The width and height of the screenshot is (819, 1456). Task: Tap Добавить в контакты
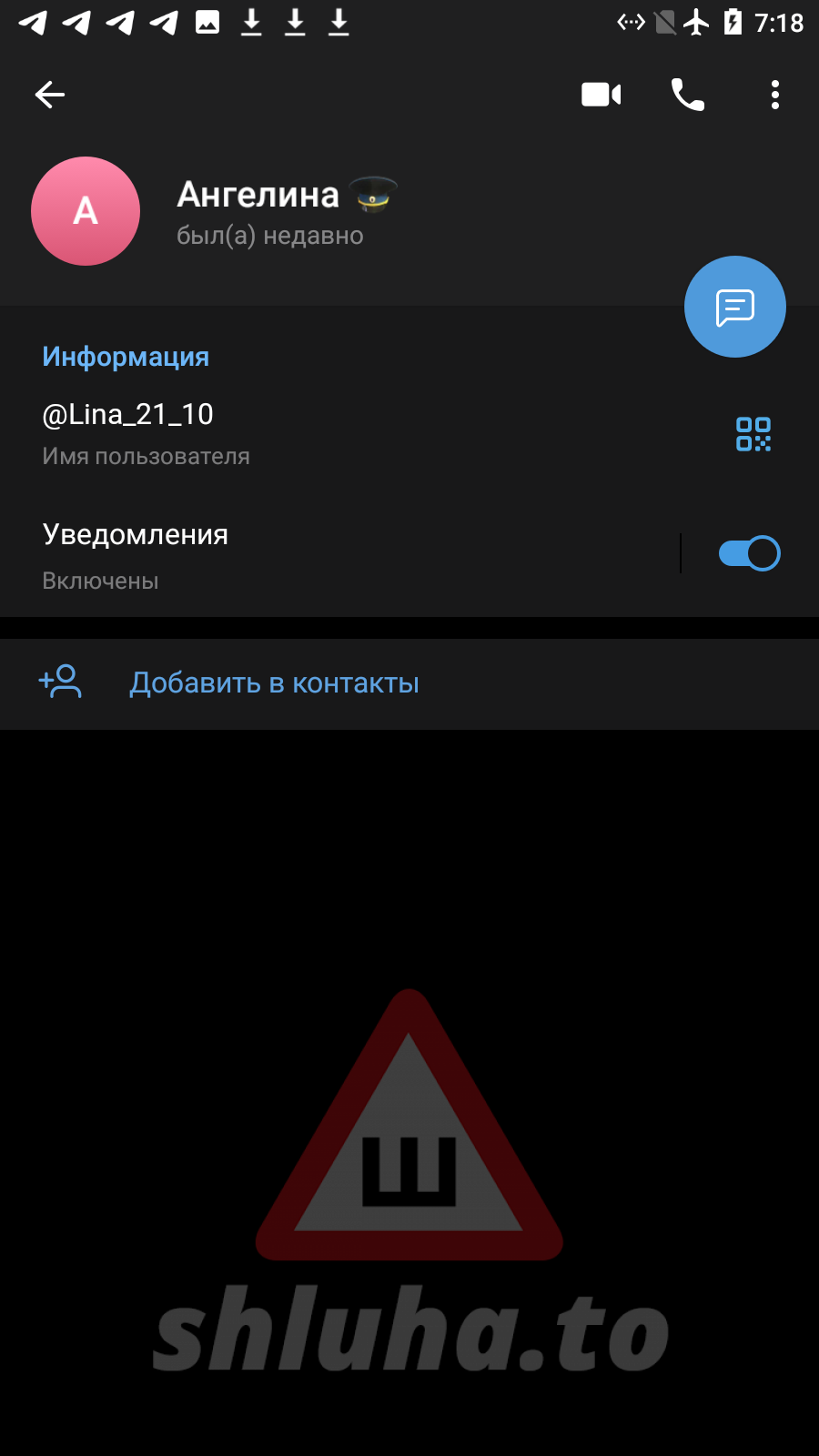pos(274,683)
